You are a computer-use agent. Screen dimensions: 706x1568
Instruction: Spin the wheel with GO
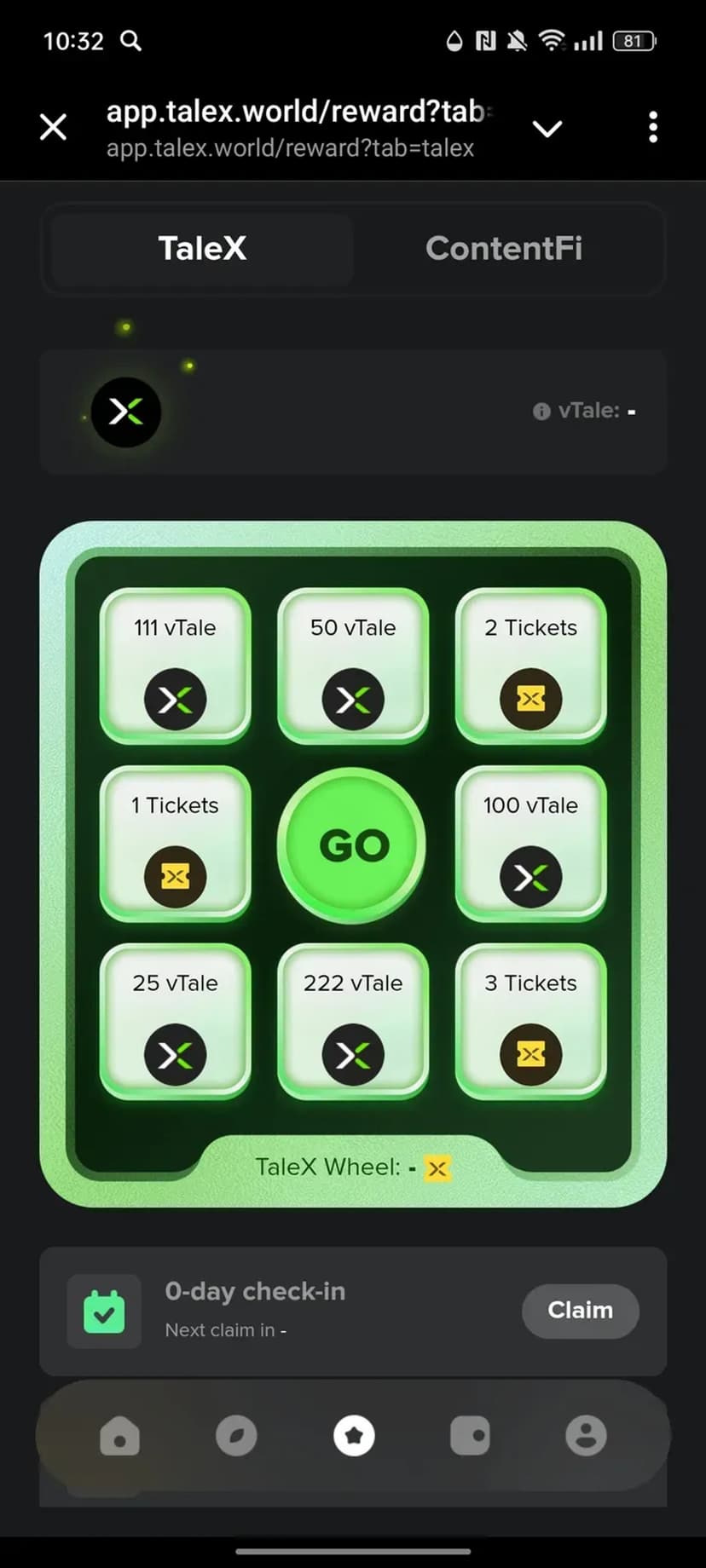353,845
